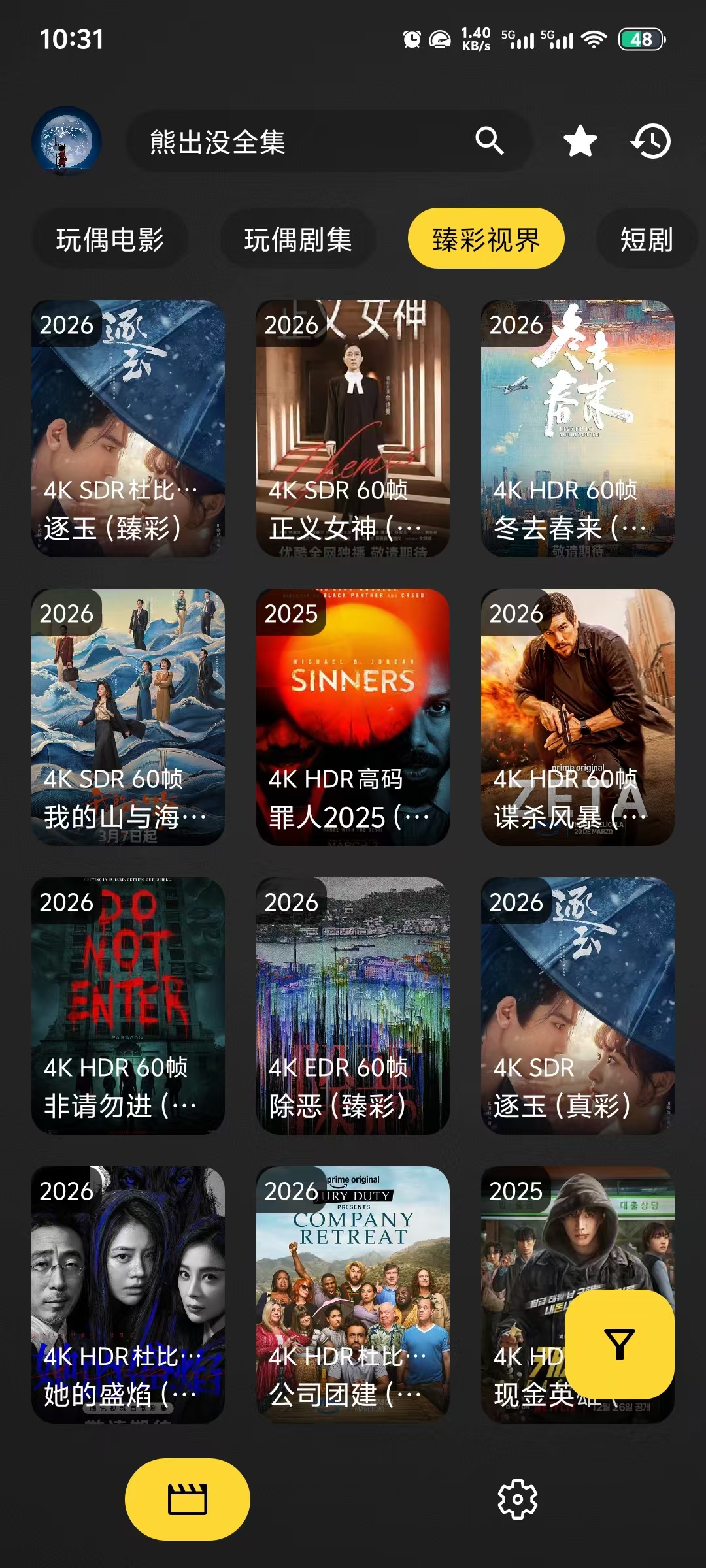
Task: Open the 除恶 (臻彩) card
Action: [353, 1006]
